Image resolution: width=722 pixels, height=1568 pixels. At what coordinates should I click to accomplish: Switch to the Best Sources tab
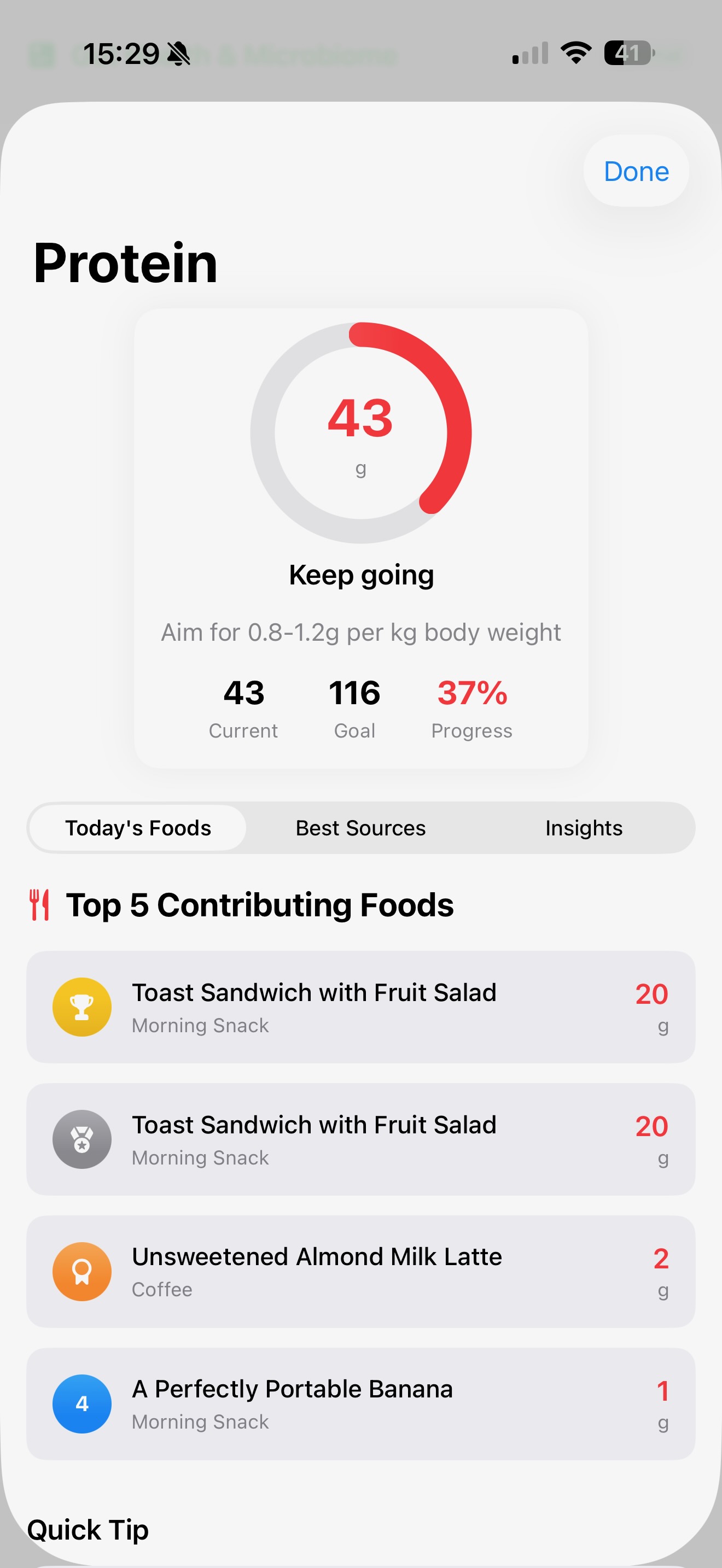tap(360, 827)
